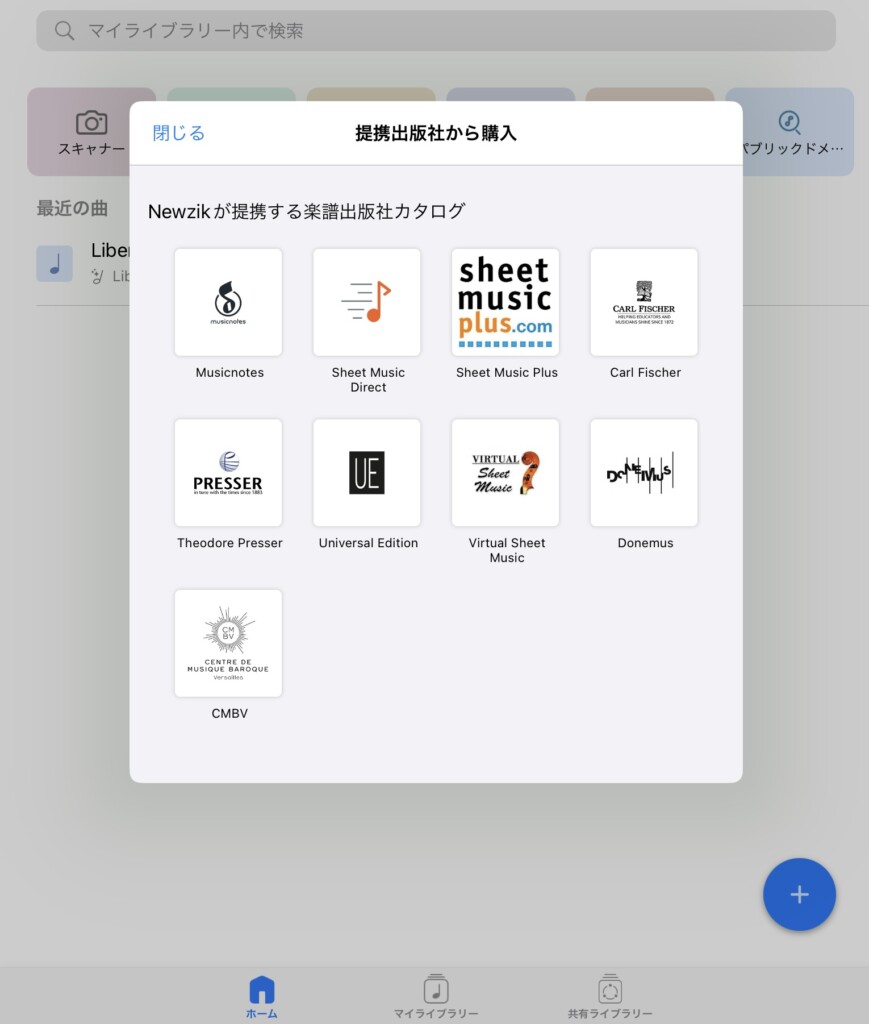This screenshot has height=1024, width=869.
Task: Open the Sheet Music Direct catalog
Action: point(367,303)
